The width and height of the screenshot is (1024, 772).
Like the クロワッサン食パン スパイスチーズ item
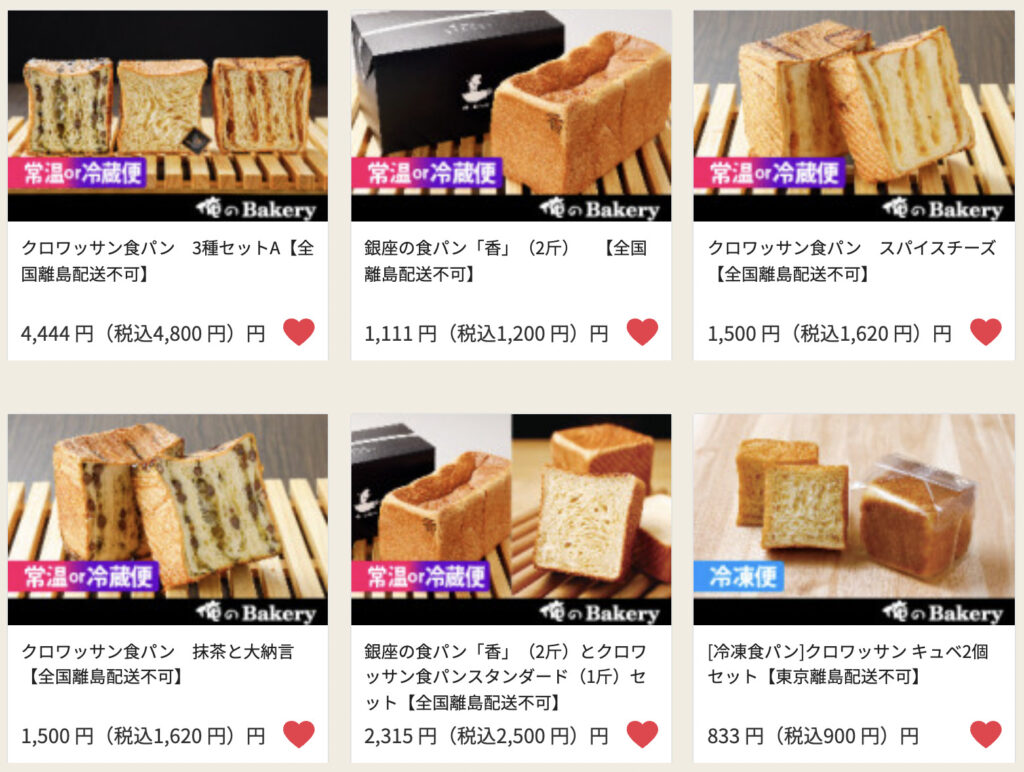(x=985, y=331)
